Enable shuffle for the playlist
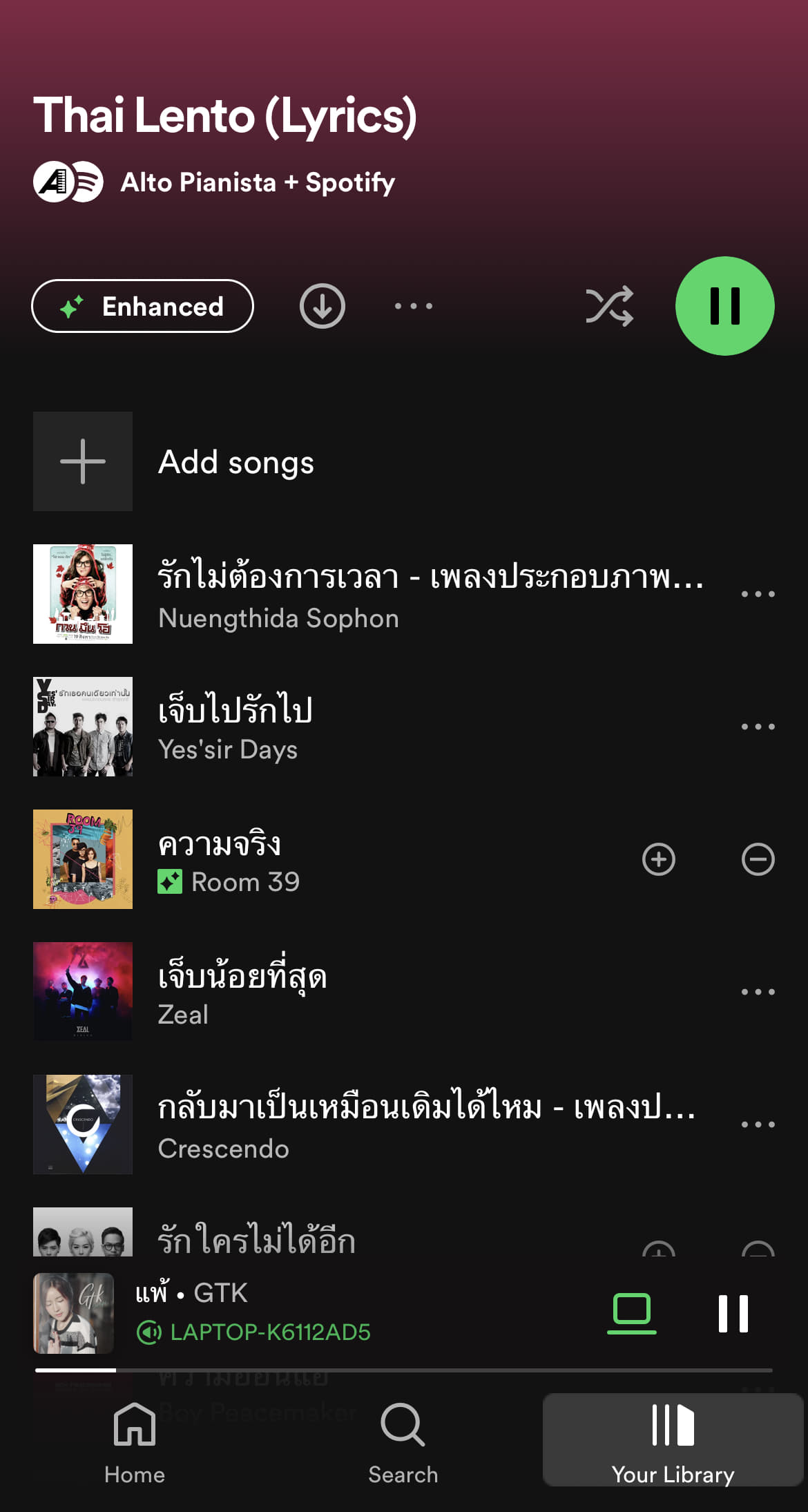The height and width of the screenshot is (1512, 808). tap(608, 306)
